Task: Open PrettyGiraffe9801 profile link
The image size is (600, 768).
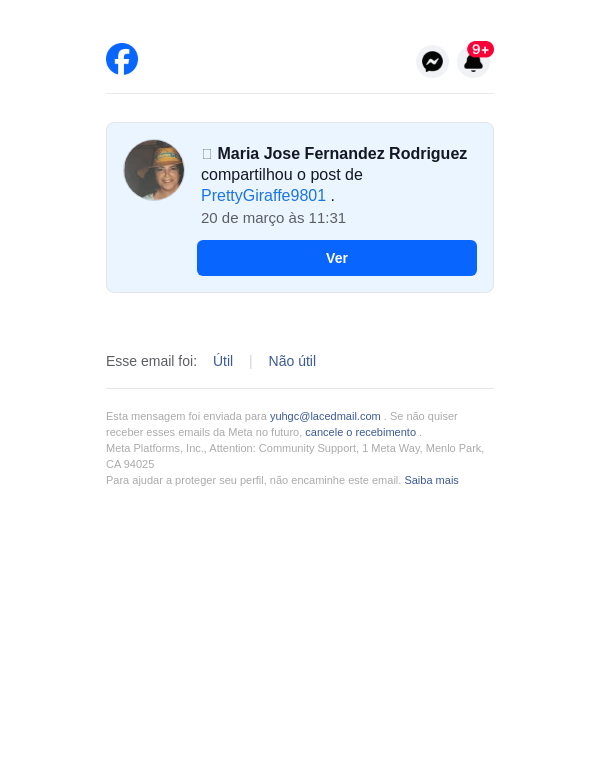Action: pos(263,196)
